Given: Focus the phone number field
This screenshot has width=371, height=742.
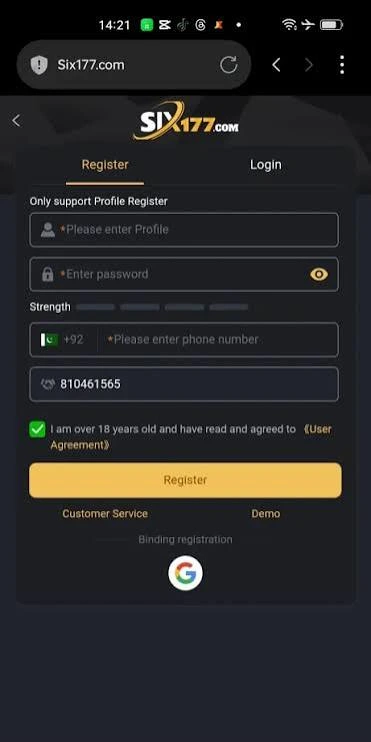Looking at the screenshot, I should [x=219, y=339].
